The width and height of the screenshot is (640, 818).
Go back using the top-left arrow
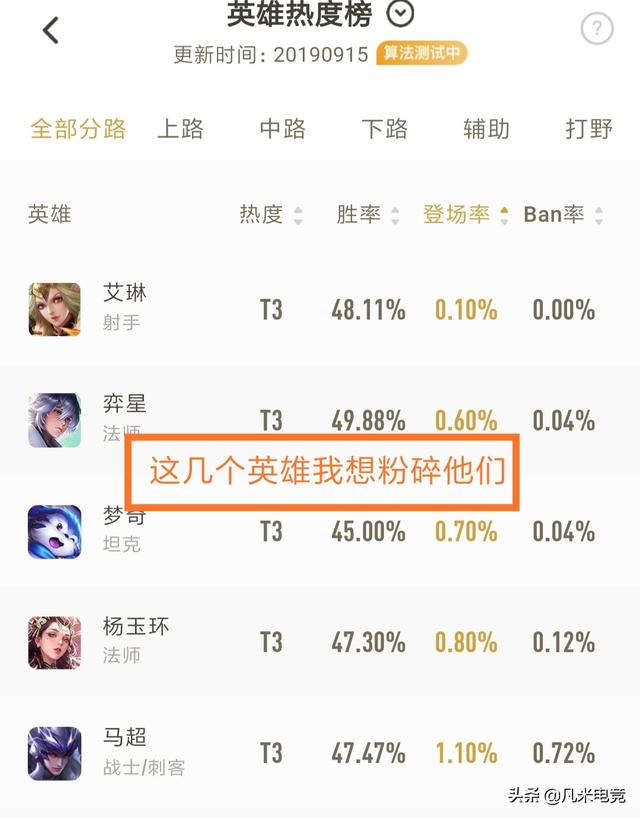(51, 30)
